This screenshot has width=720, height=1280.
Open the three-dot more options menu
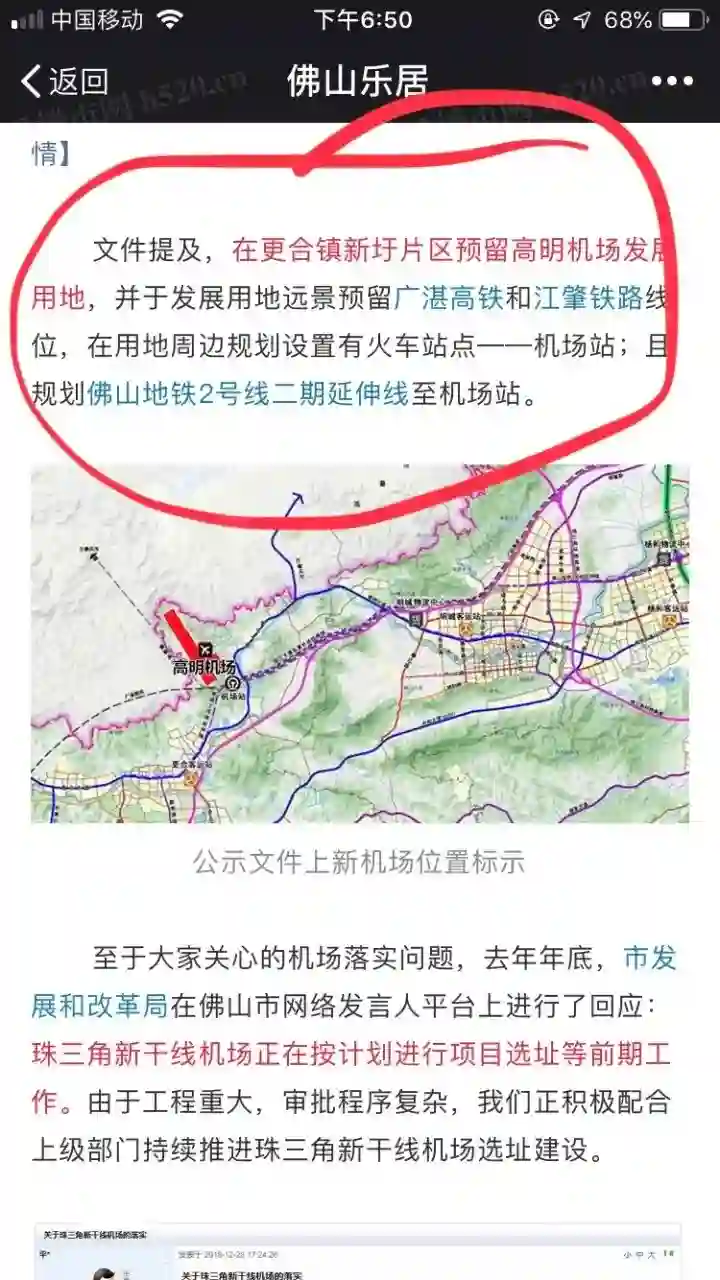point(672,81)
